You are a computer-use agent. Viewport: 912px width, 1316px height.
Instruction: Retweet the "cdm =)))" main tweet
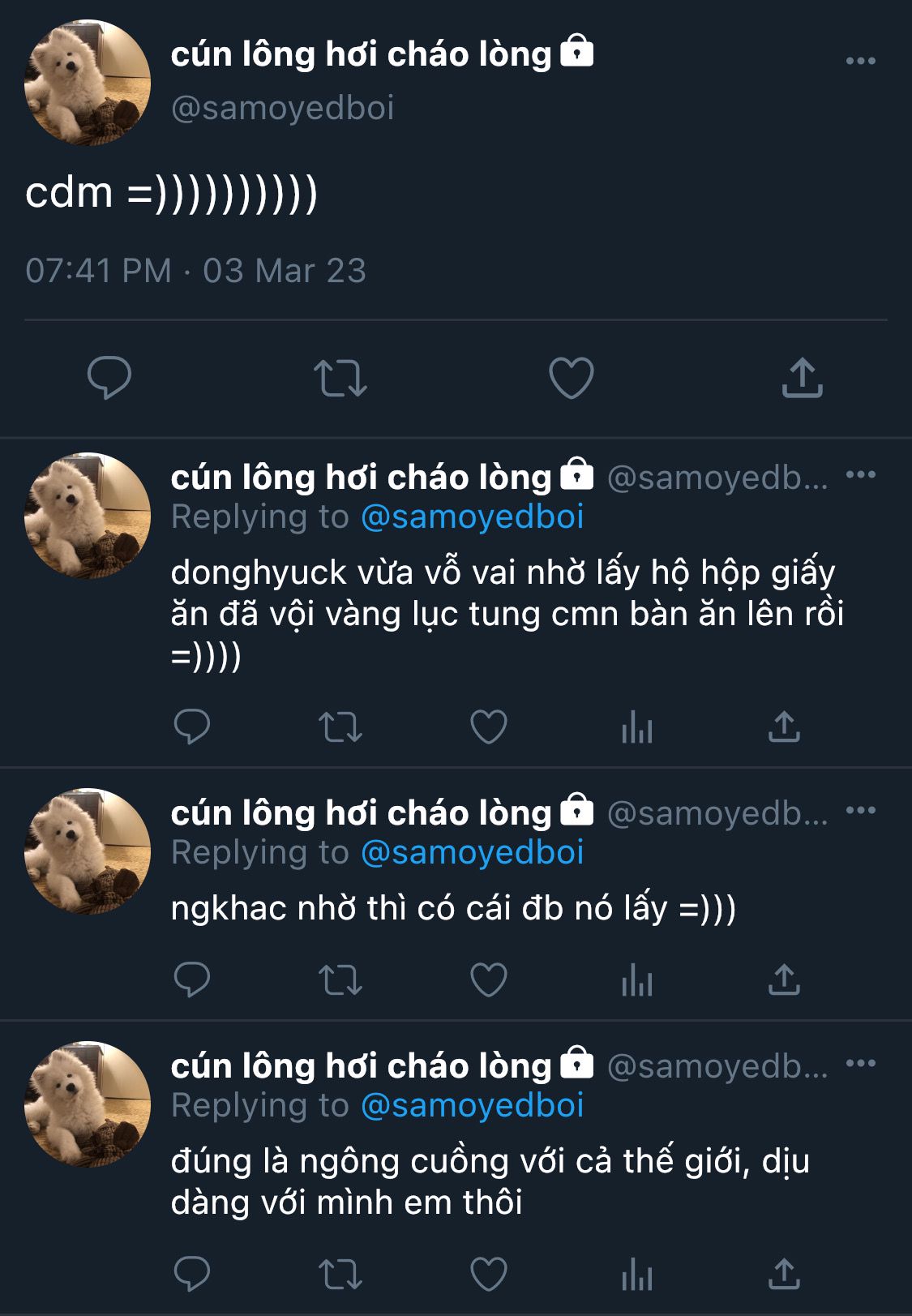point(340,378)
